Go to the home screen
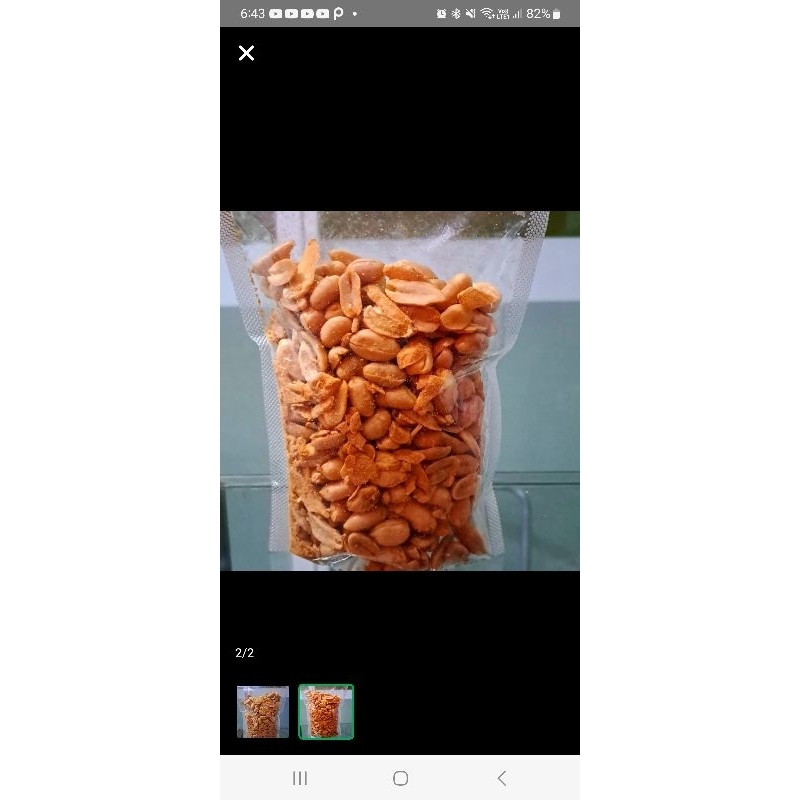Screen dimensions: 800x800 pos(400,778)
